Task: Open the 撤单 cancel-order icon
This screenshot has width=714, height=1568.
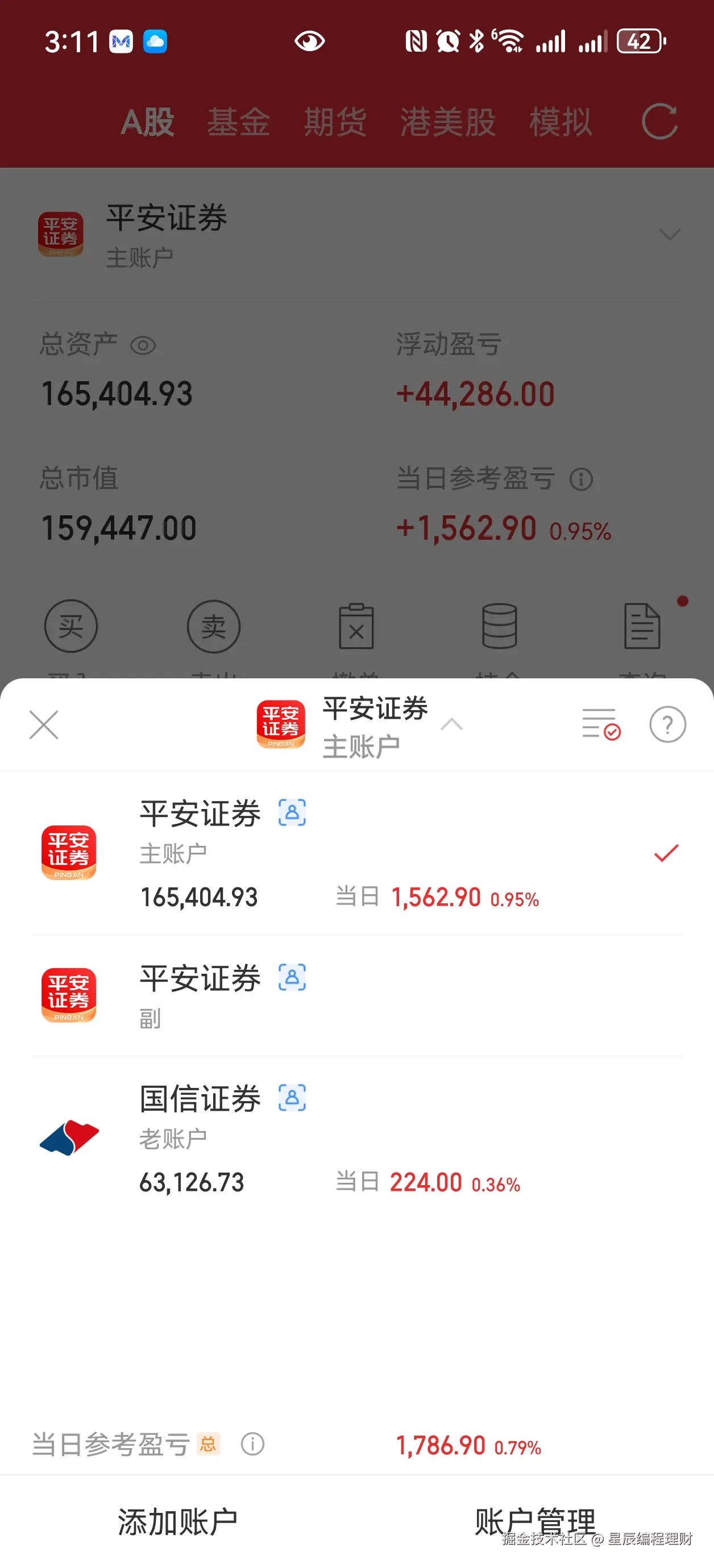Action: pyautogui.click(x=356, y=626)
